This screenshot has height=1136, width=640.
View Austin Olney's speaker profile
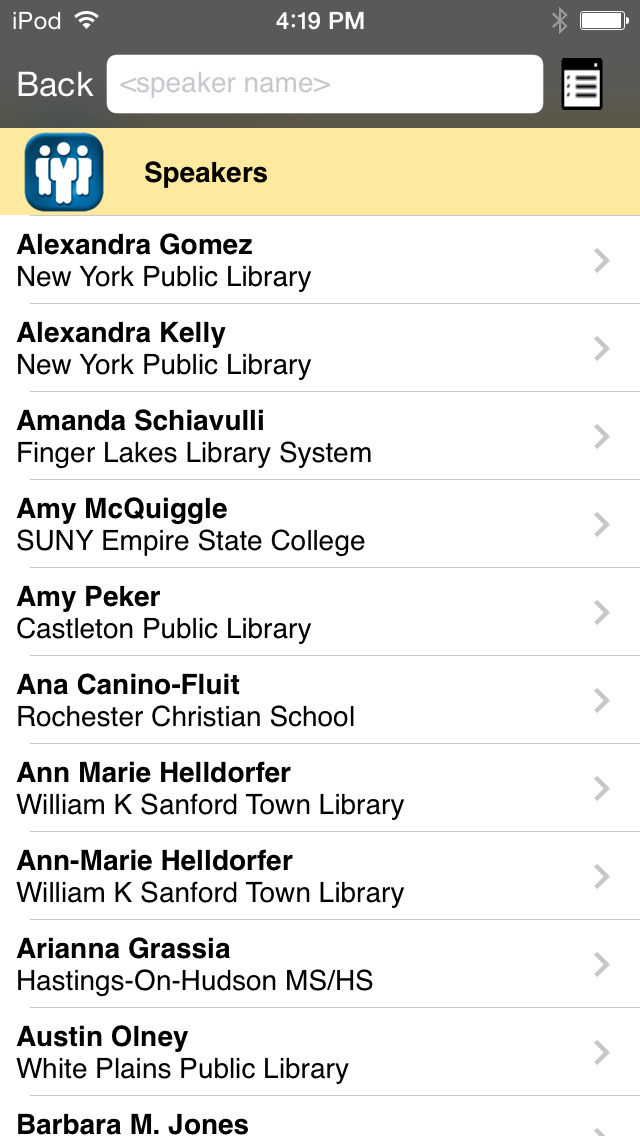click(x=320, y=1053)
